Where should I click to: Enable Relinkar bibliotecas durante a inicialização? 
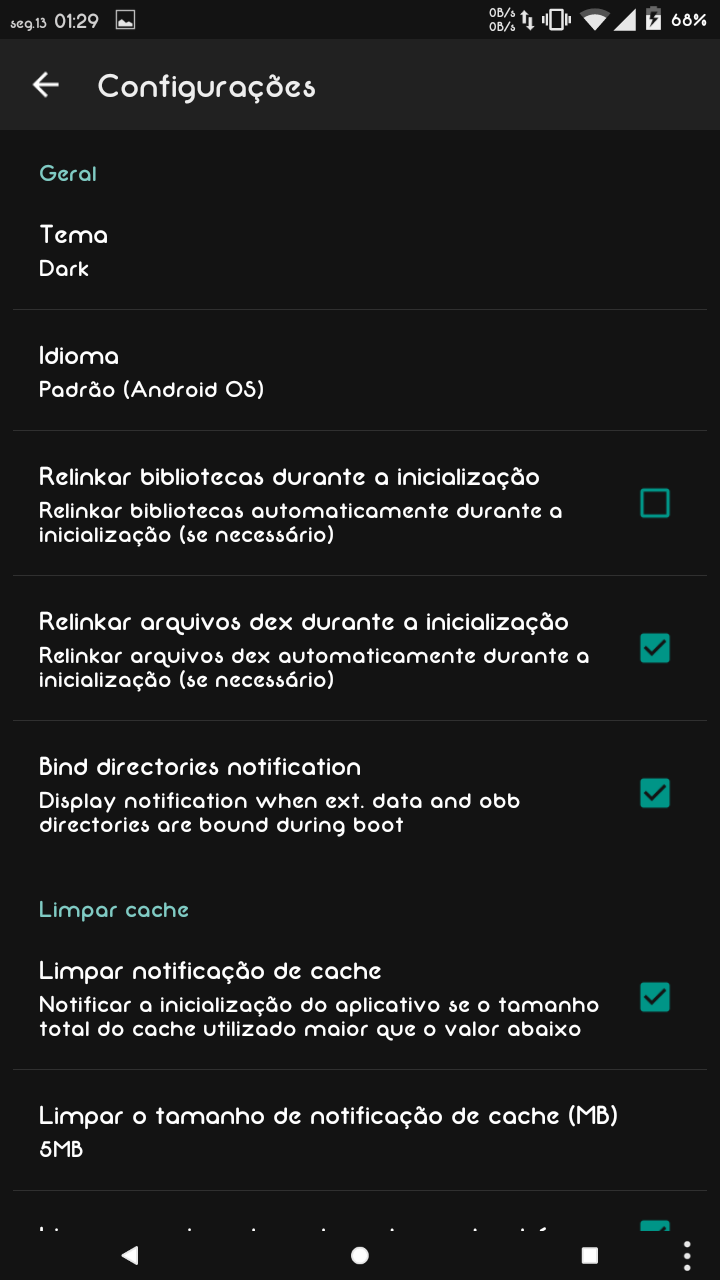655,503
